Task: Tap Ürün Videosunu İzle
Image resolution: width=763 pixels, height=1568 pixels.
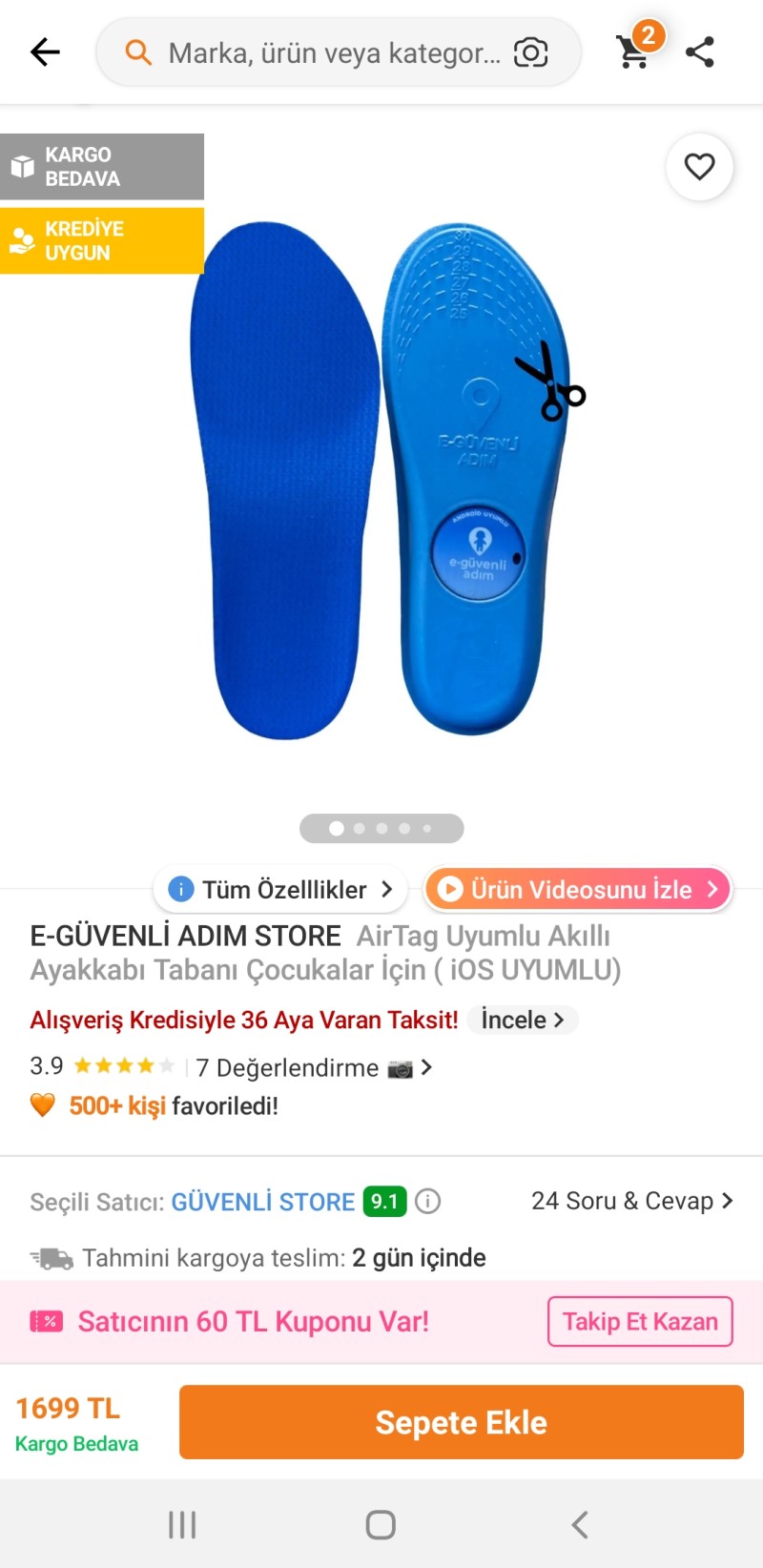Action: coord(579,889)
